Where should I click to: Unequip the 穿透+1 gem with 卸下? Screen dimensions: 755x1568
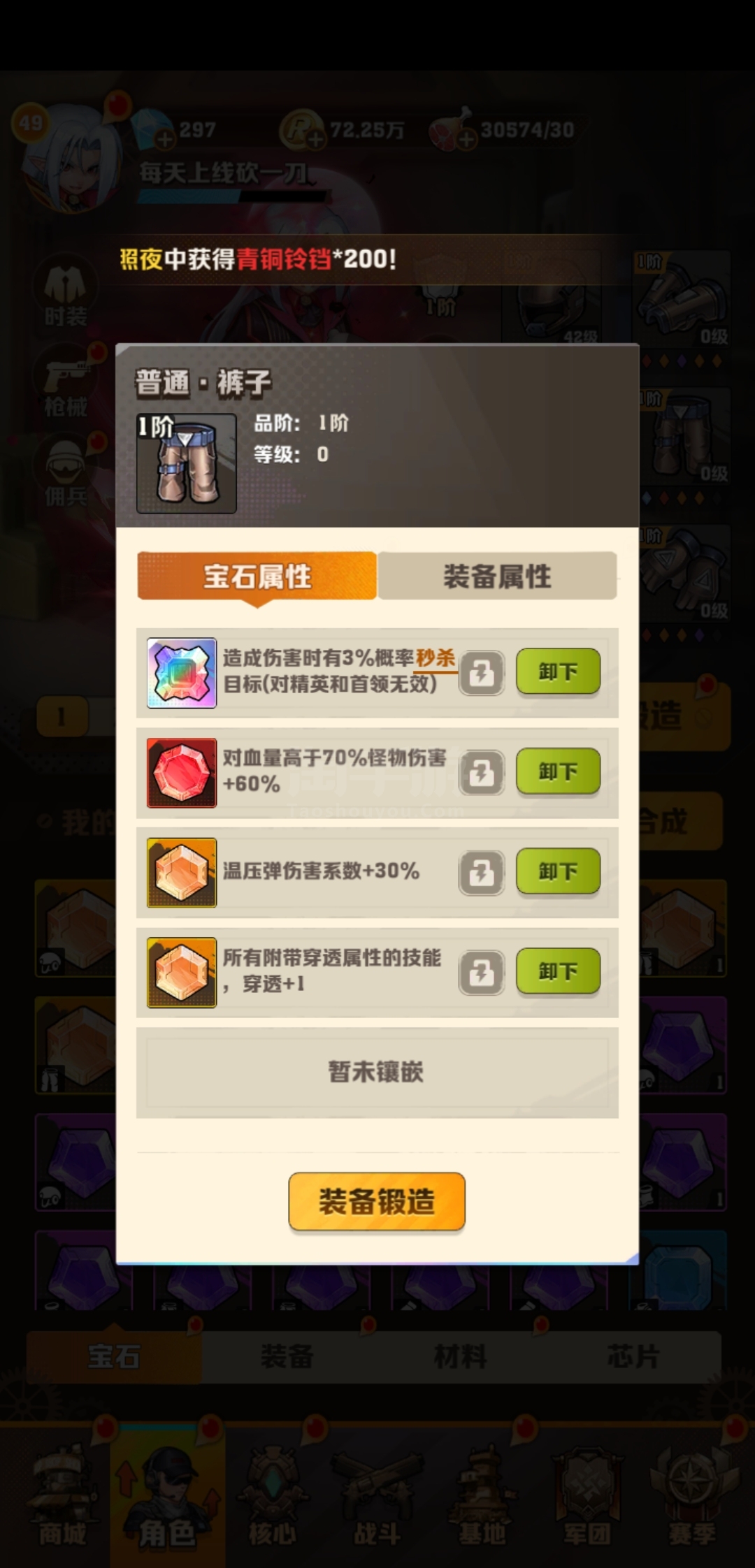(558, 971)
